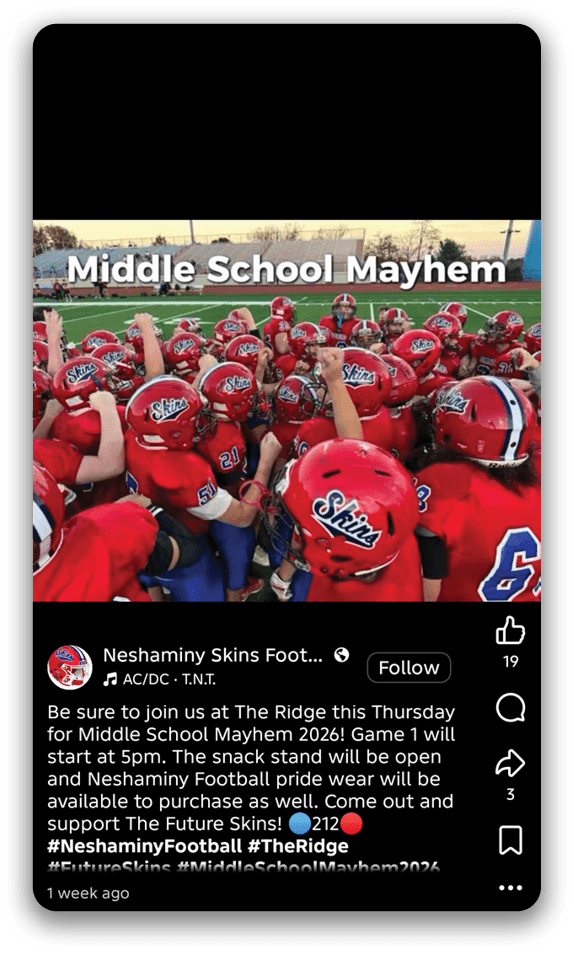Open the AC/DC T.N.T. audio track

160,679
